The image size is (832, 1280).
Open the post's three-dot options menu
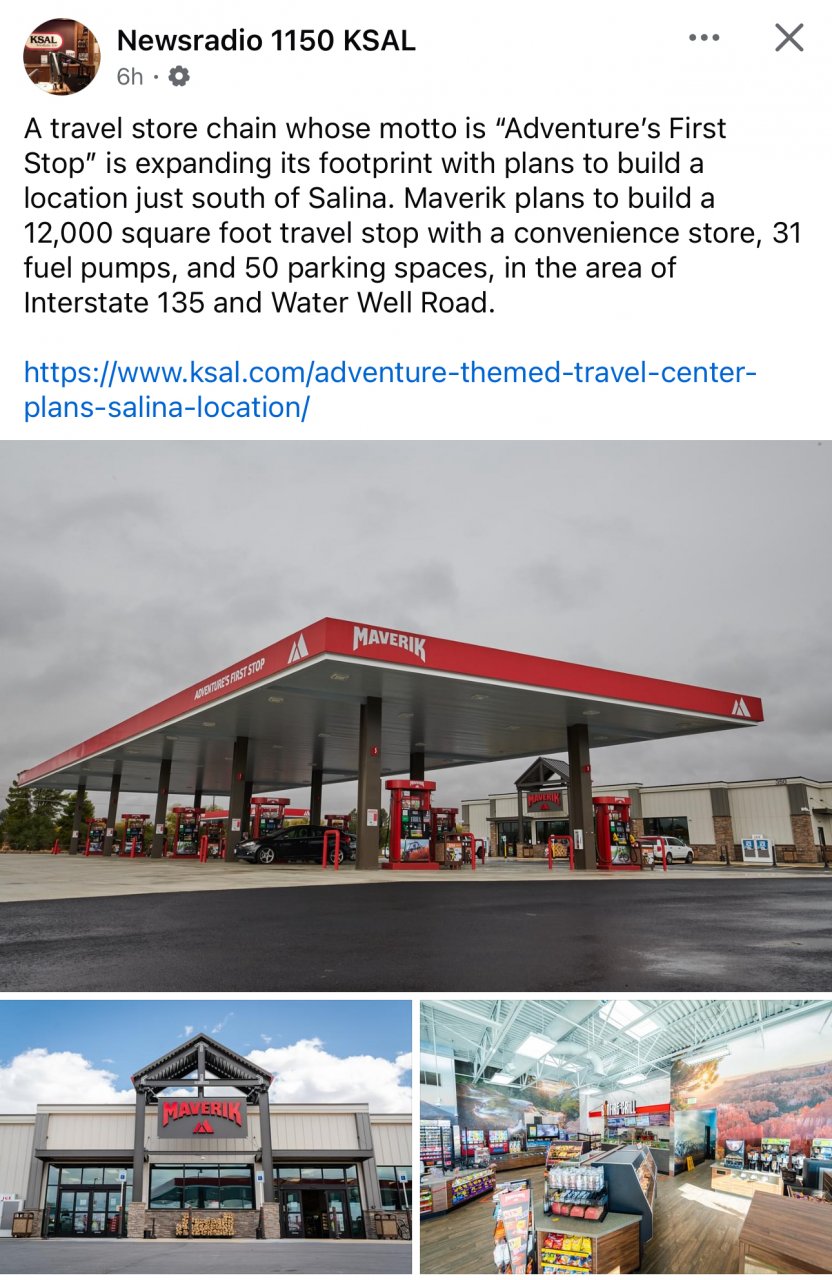coord(704,38)
